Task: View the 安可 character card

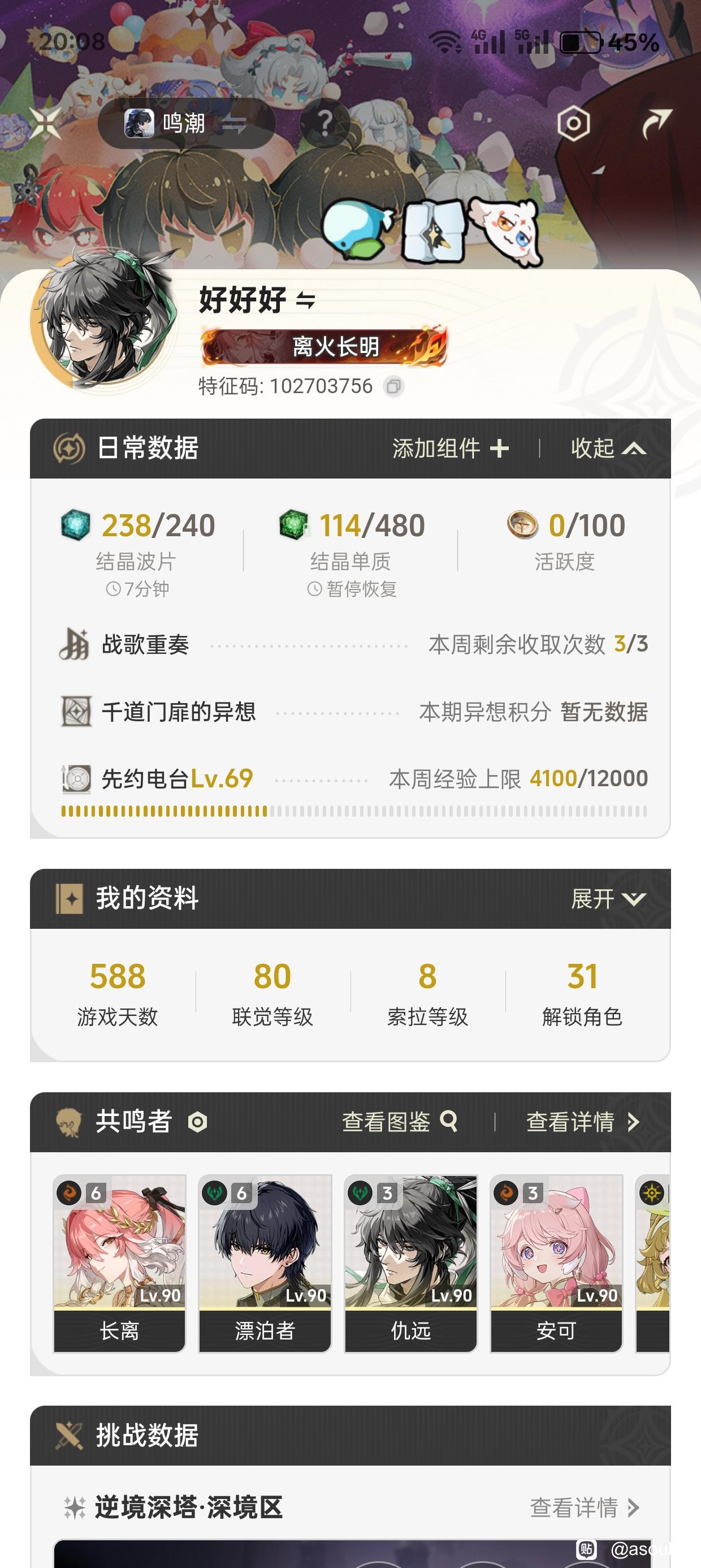Action: pyautogui.click(x=556, y=1263)
